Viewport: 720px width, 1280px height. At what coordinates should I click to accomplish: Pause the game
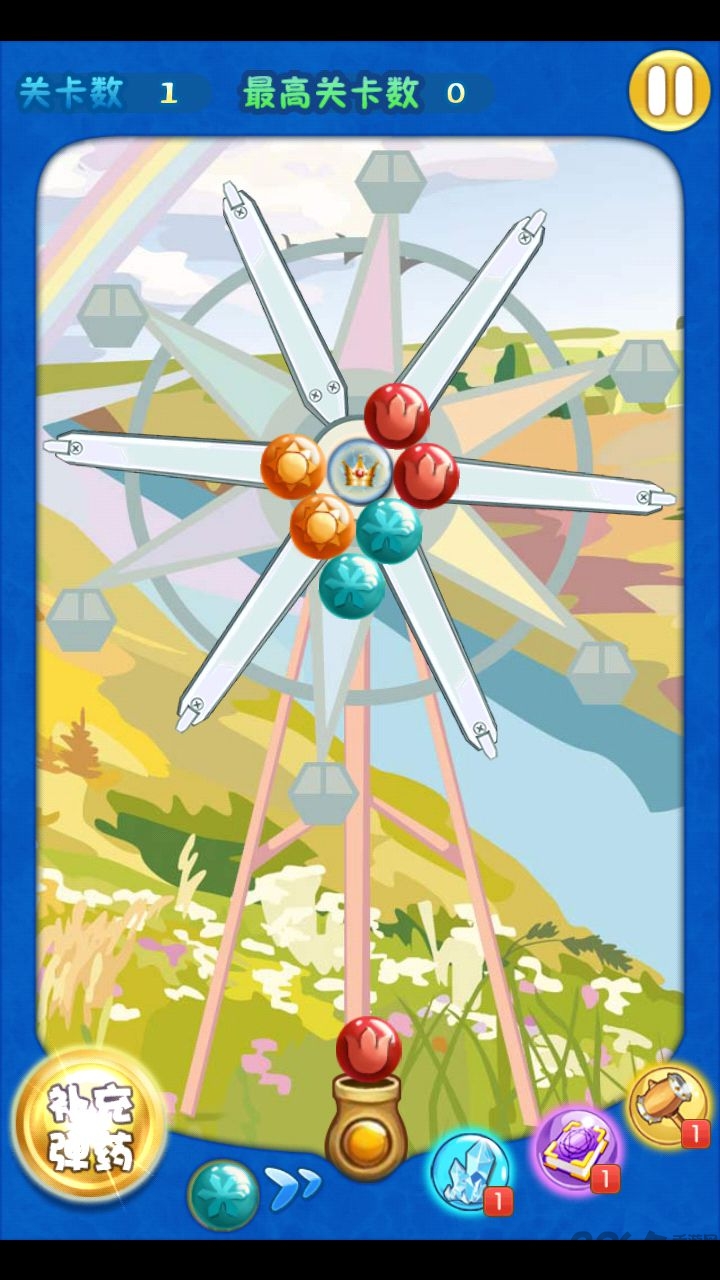(669, 91)
